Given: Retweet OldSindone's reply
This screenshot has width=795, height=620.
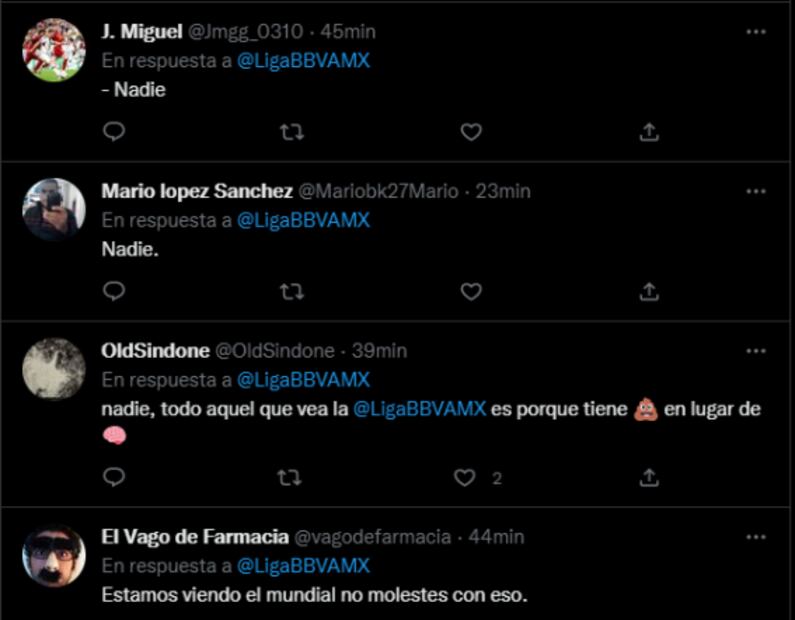Looking at the screenshot, I should tap(291, 478).
